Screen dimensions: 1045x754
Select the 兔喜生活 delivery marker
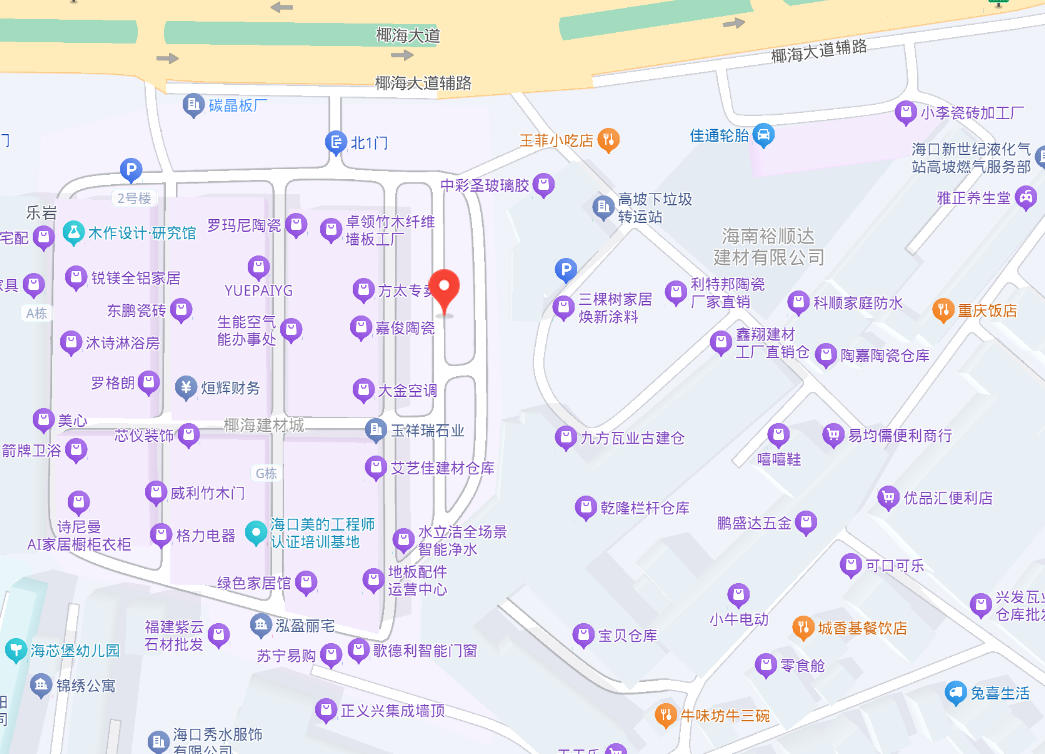tap(956, 692)
